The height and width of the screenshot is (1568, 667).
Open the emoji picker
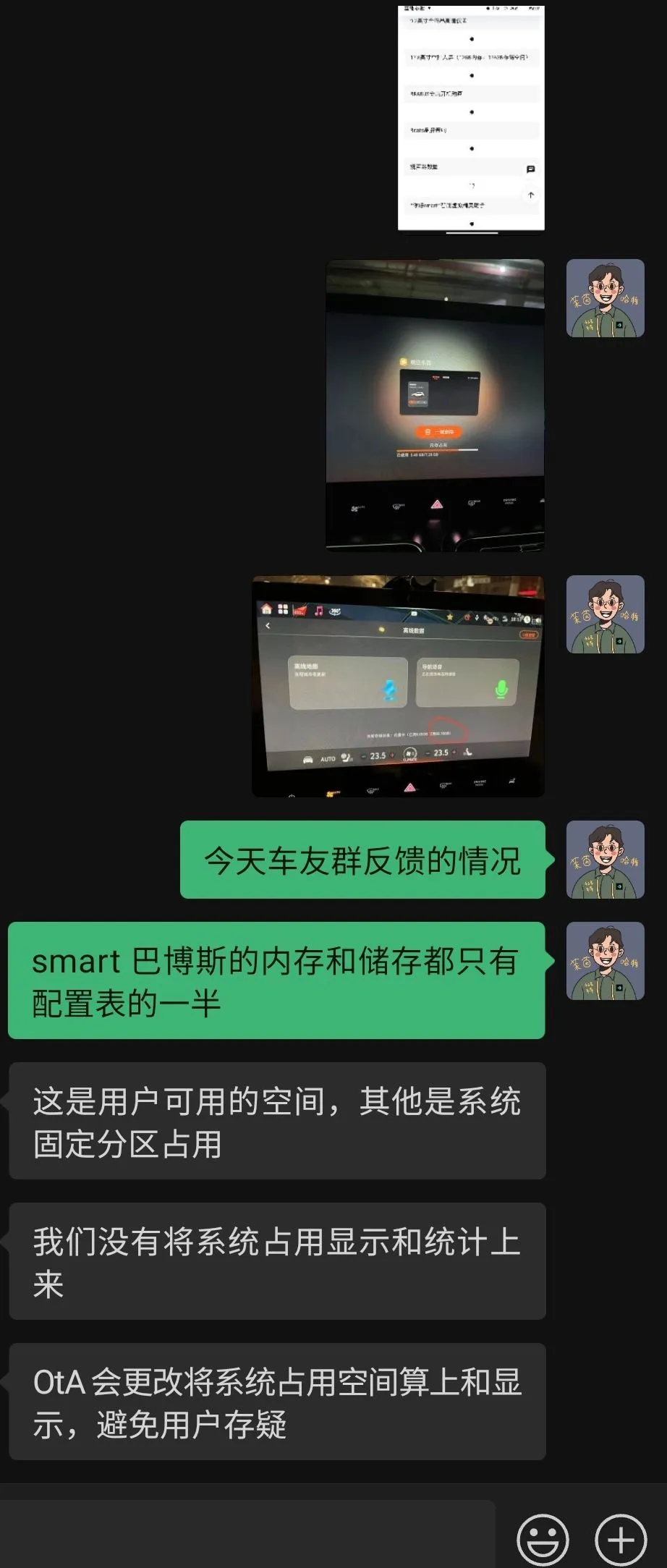click(x=543, y=1540)
